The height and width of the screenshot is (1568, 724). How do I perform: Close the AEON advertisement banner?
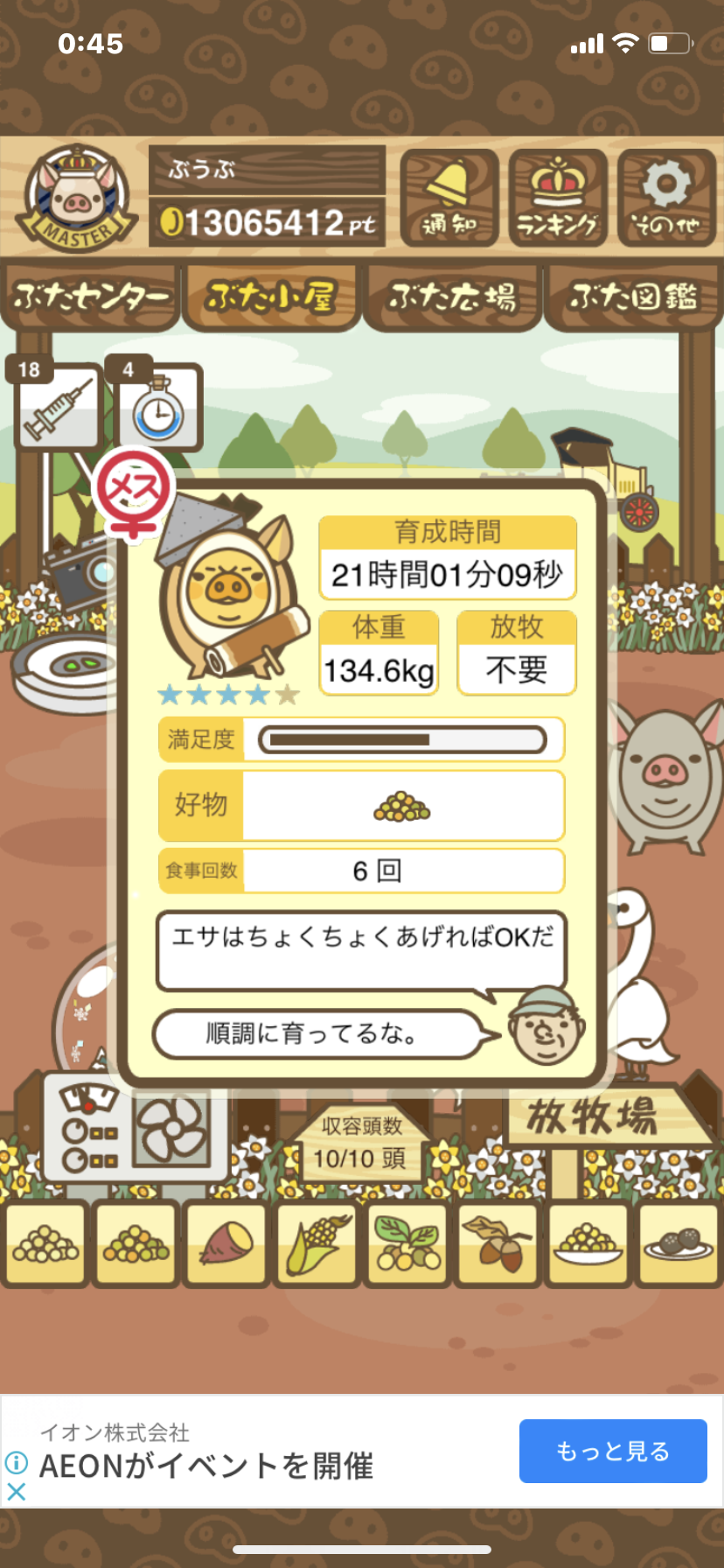pyautogui.click(x=16, y=1492)
